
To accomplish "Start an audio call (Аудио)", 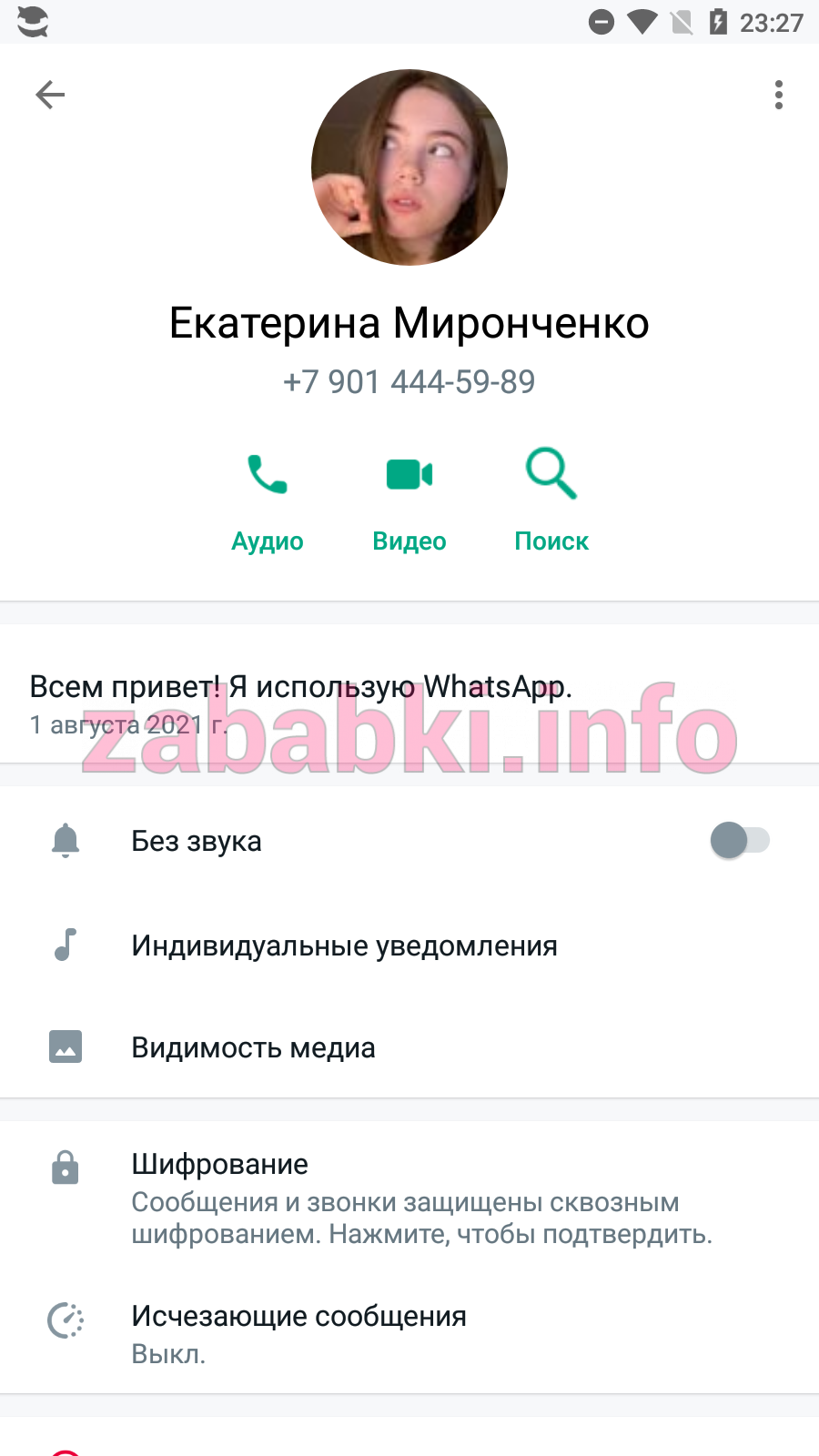I will click(x=268, y=502).
